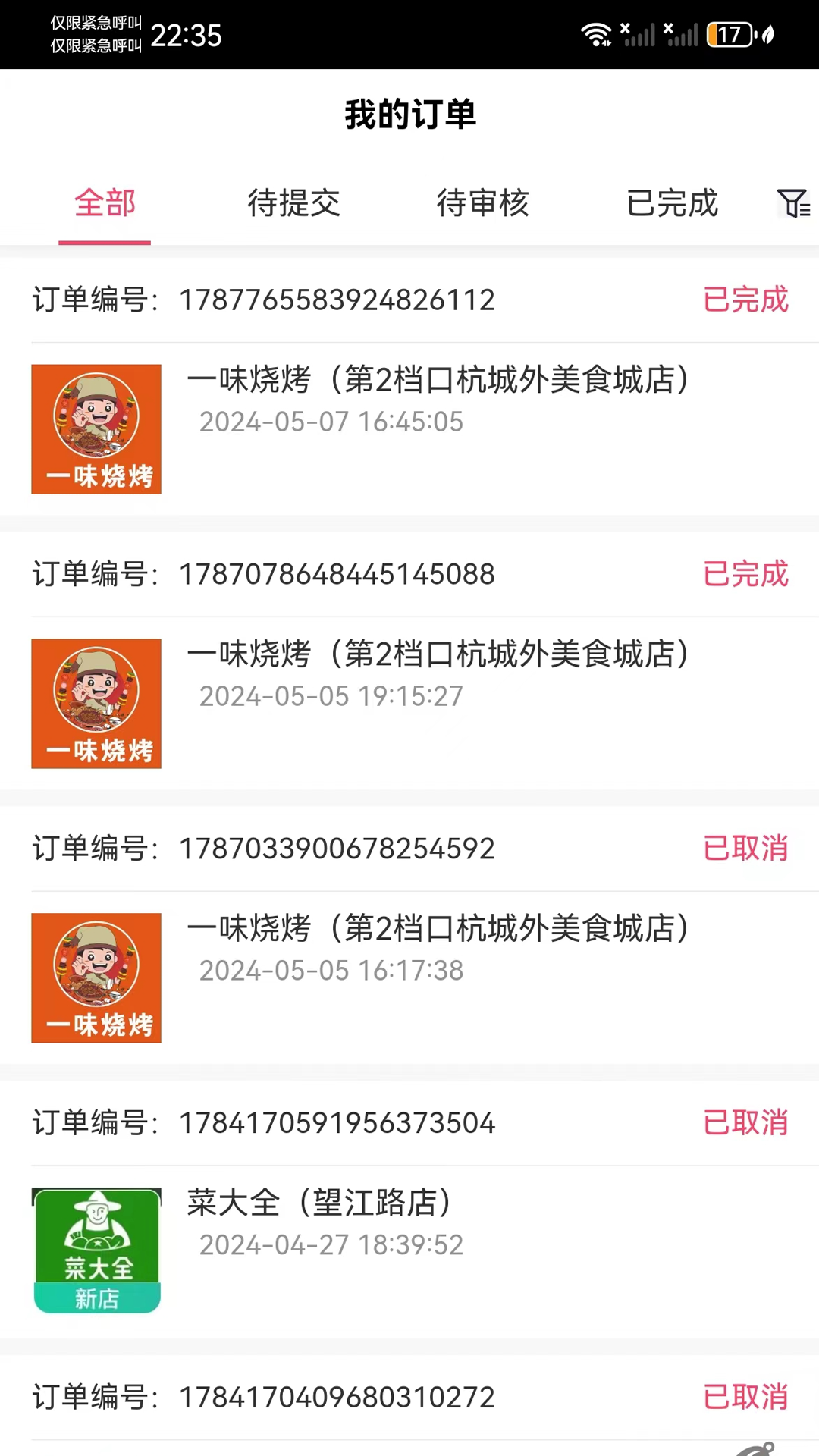Tap the 一味烧烤 store logo on first order
The width and height of the screenshot is (819, 1456).
coord(96,428)
